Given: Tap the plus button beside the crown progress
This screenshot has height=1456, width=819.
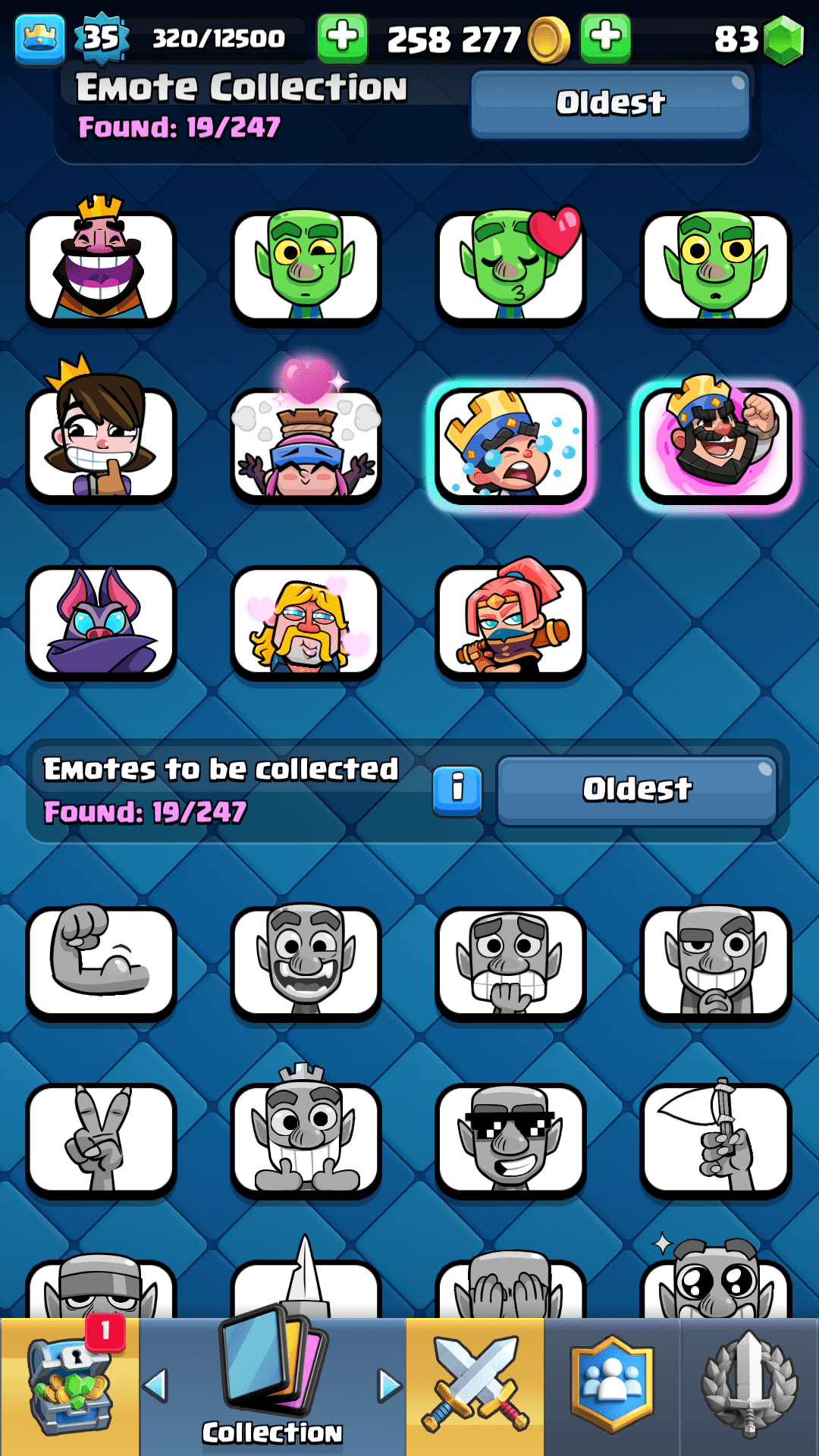Looking at the screenshot, I should pos(342,38).
